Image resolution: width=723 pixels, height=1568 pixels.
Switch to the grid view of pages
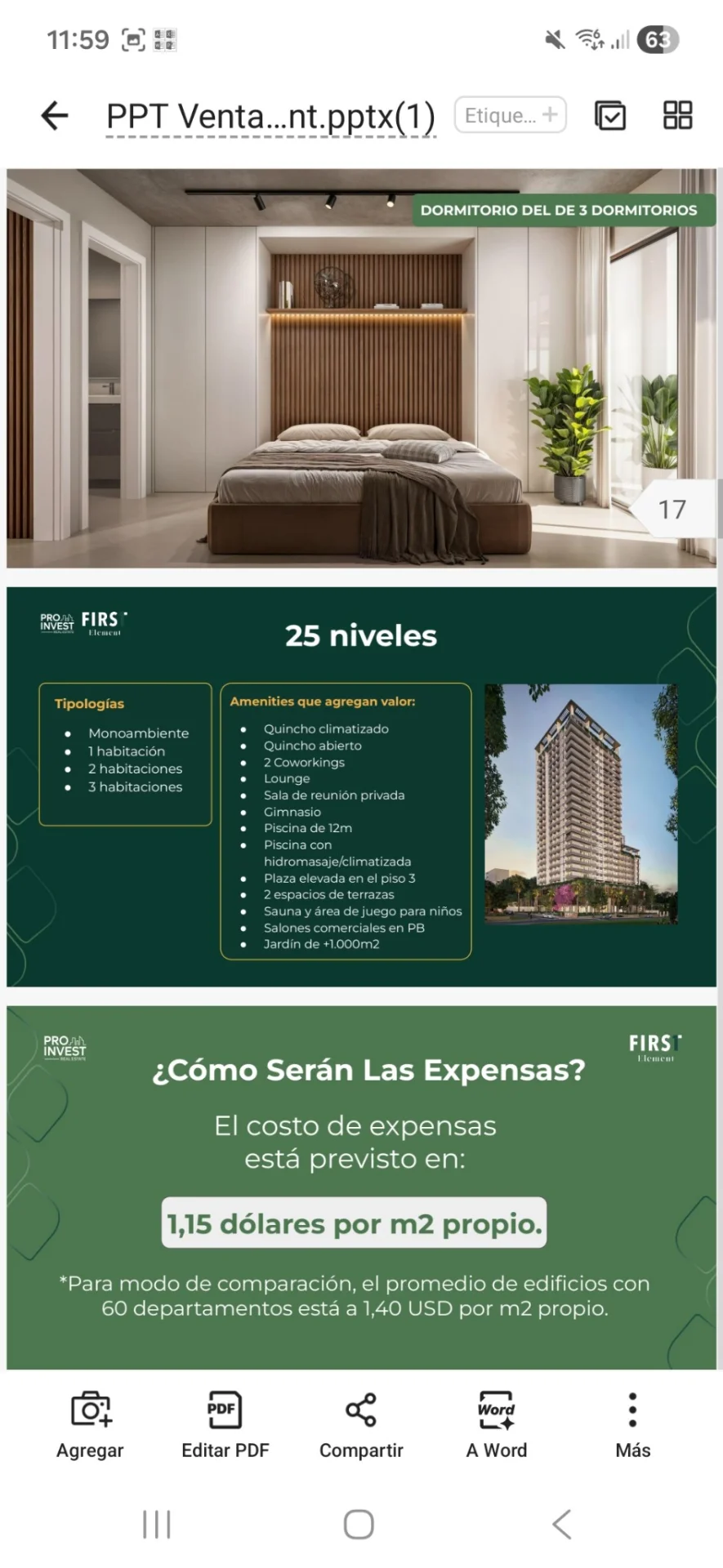pyautogui.click(x=677, y=115)
